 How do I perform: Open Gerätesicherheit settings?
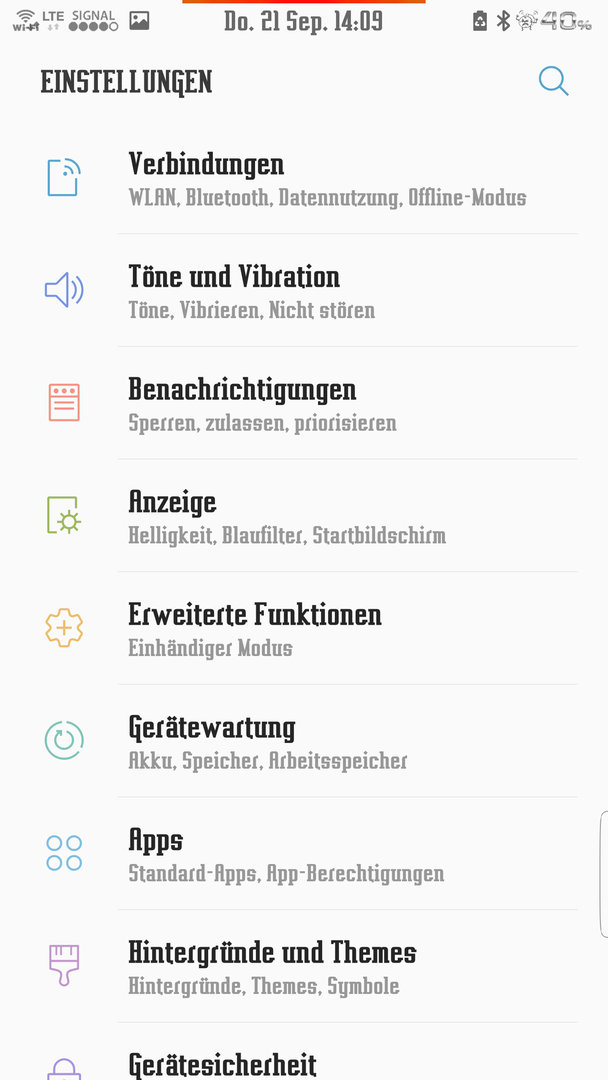(x=304, y=1052)
